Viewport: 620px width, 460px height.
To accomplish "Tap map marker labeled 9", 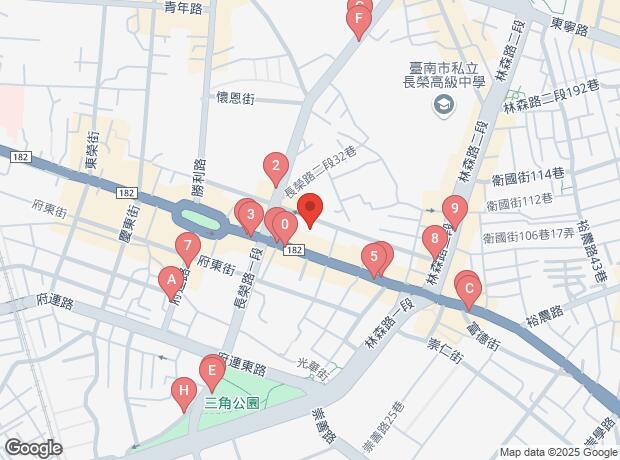I will point(455,210).
